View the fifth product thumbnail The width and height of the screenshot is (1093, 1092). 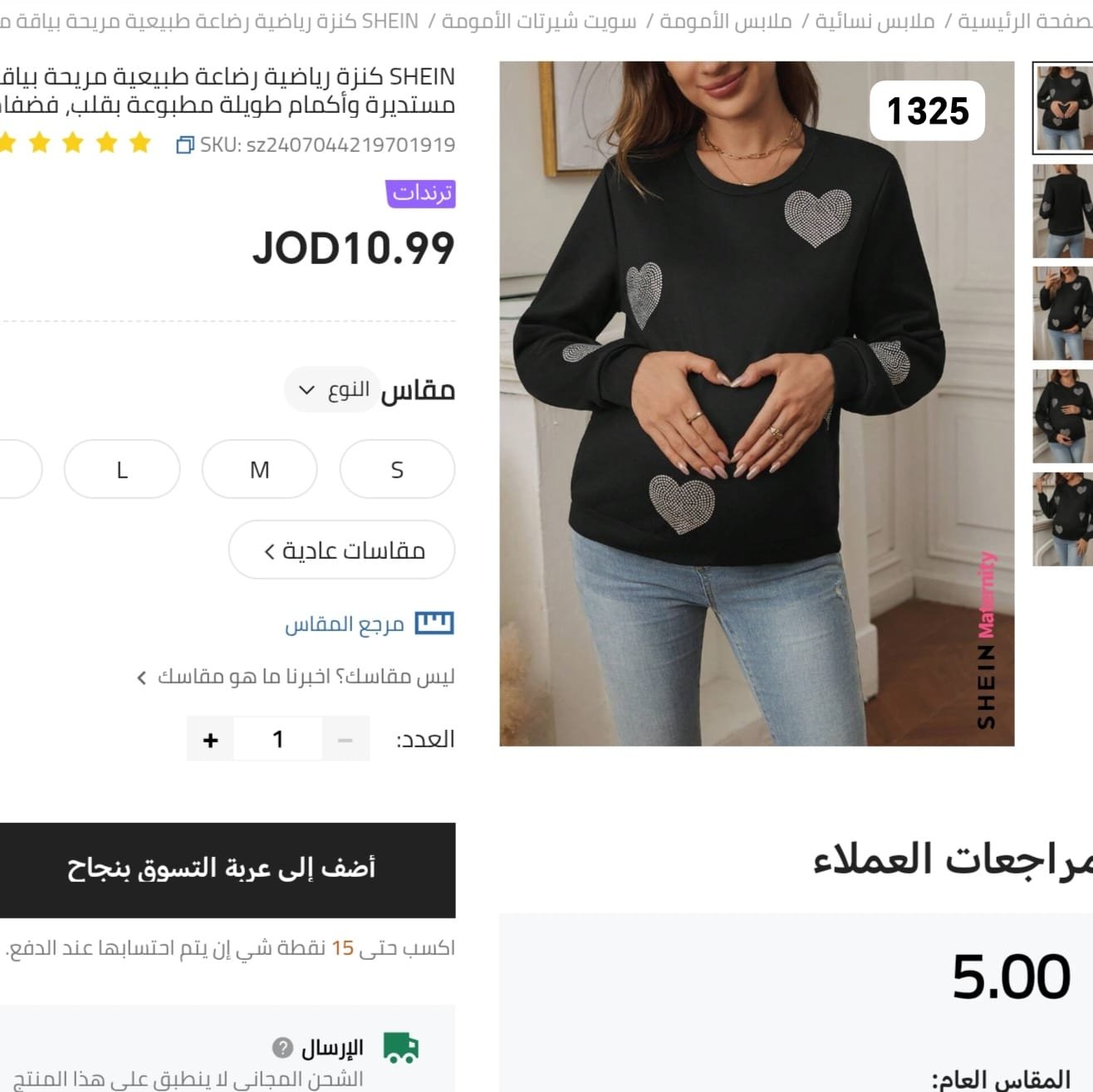pos(1063,519)
